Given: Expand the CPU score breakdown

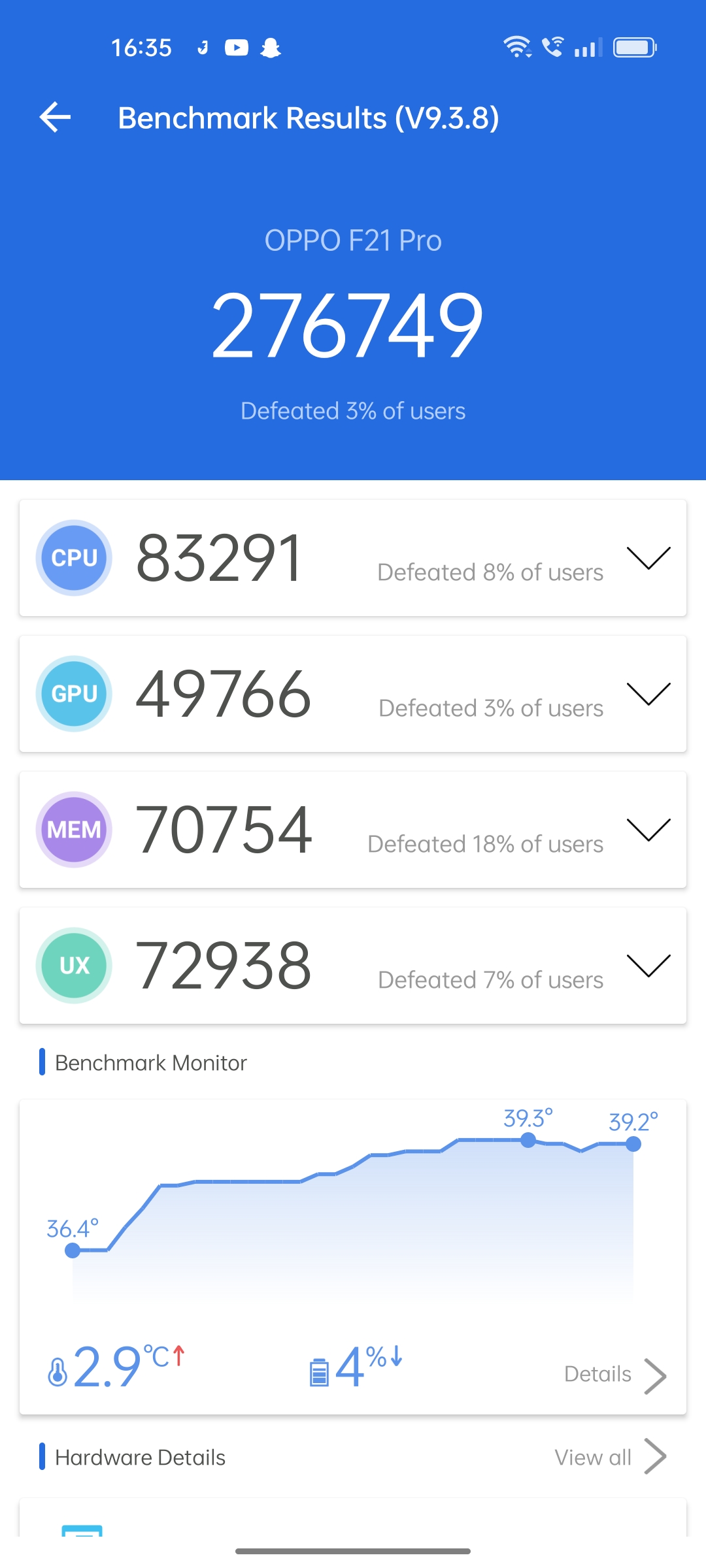Looking at the screenshot, I should 648,558.
